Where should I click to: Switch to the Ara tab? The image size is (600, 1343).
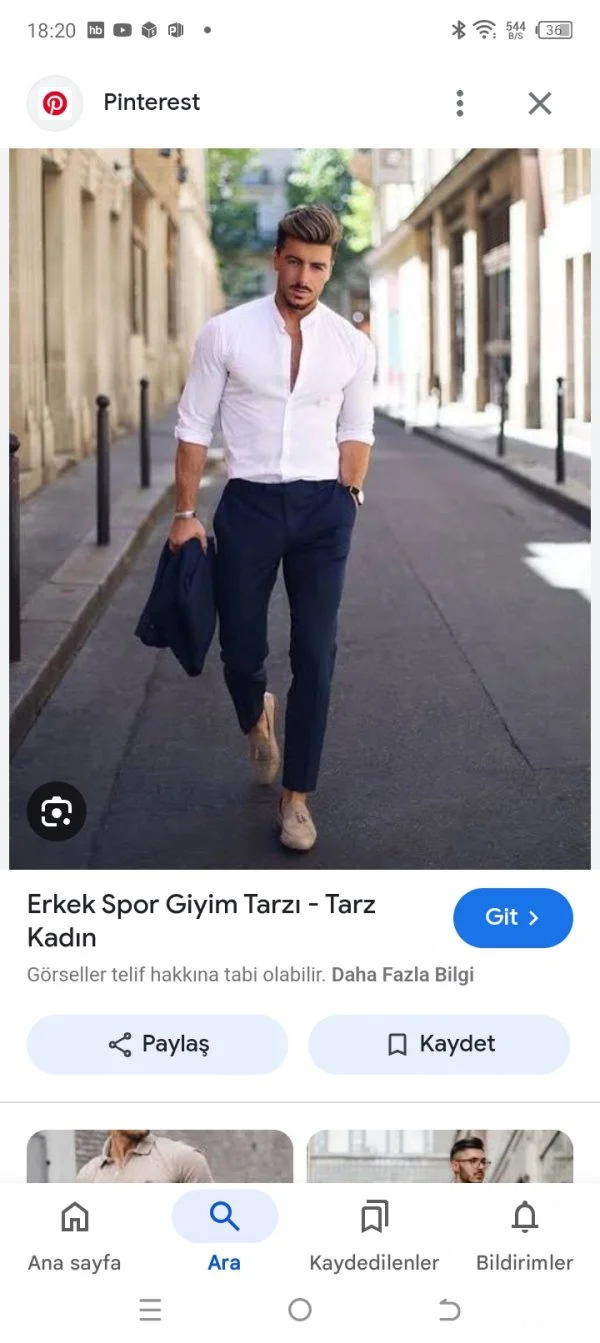224,1236
